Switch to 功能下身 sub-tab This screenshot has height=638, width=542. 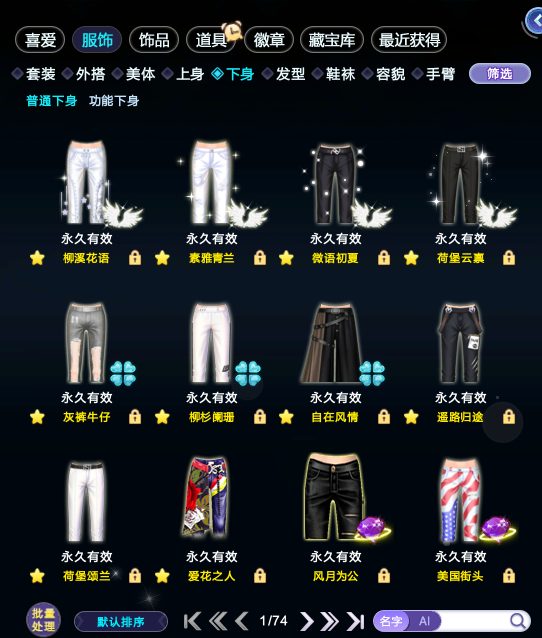point(114,101)
